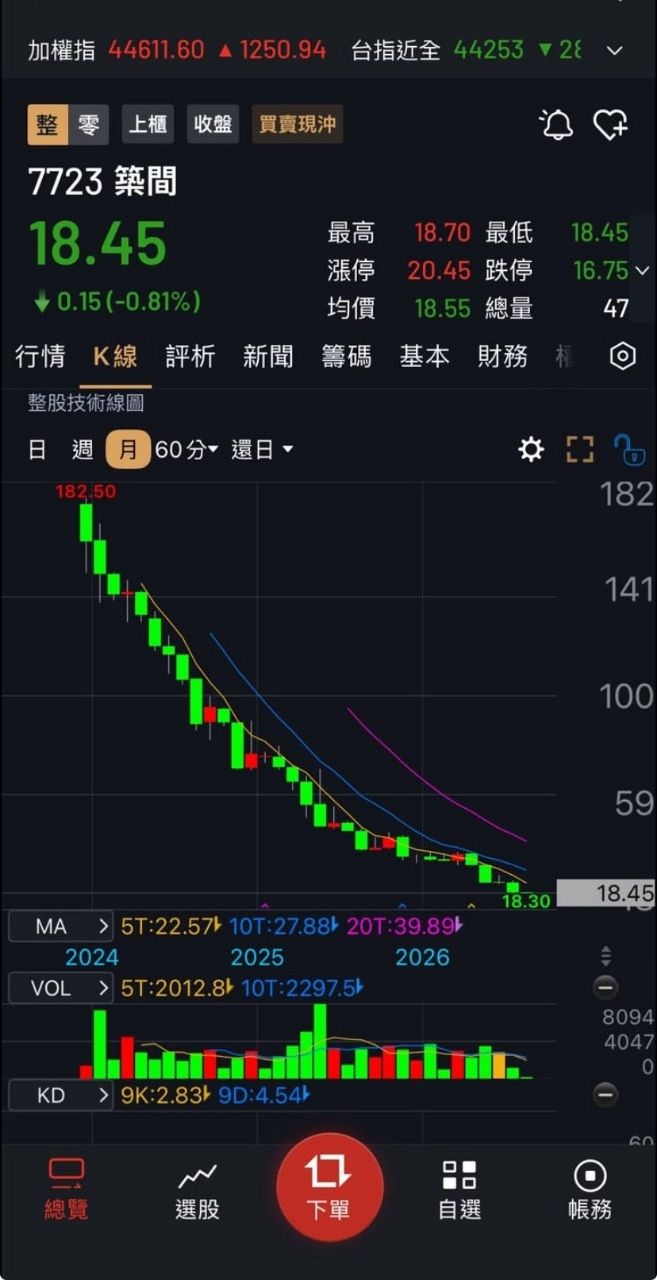Open the MA indicator selector
The height and width of the screenshot is (1280, 657).
(x=61, y=927)
